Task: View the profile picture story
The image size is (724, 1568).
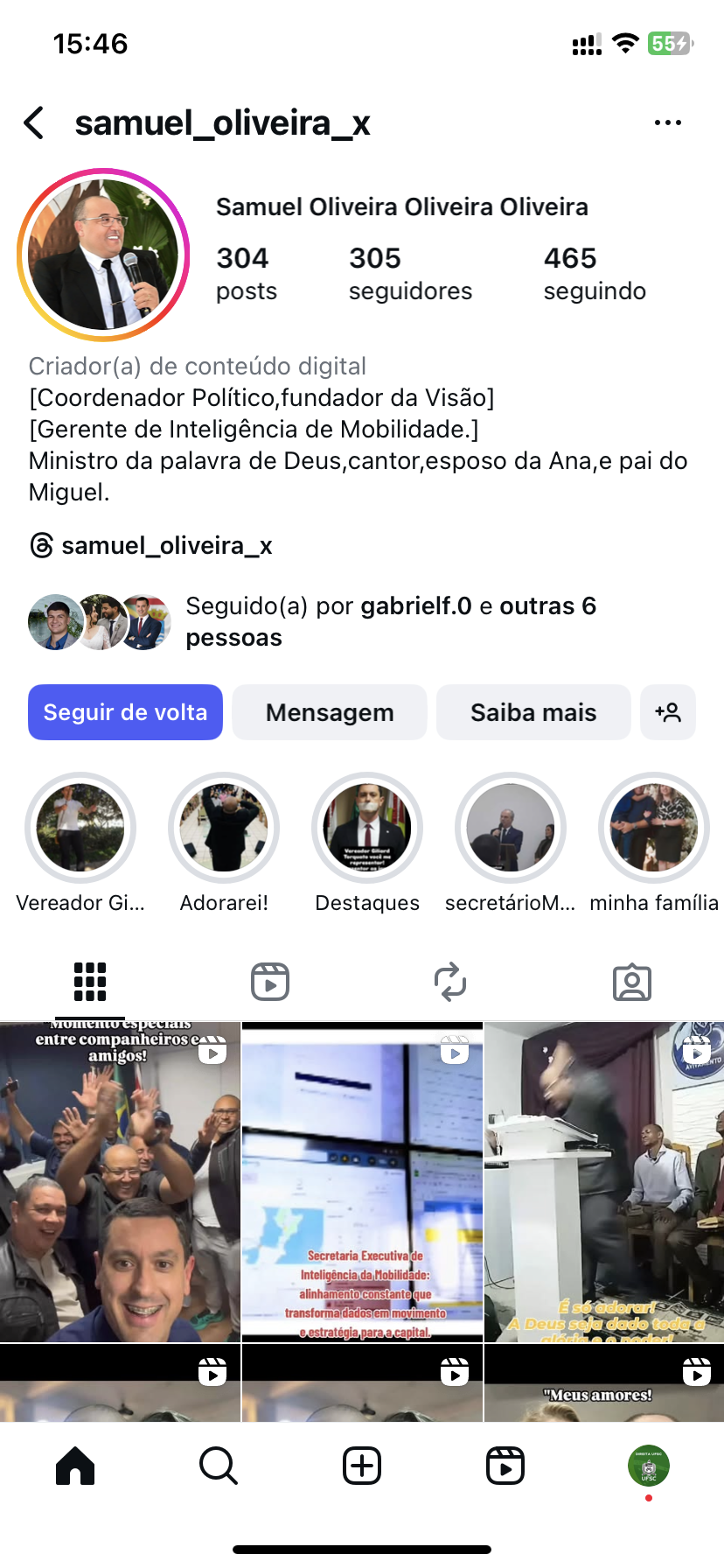Action: coord(103,255)
